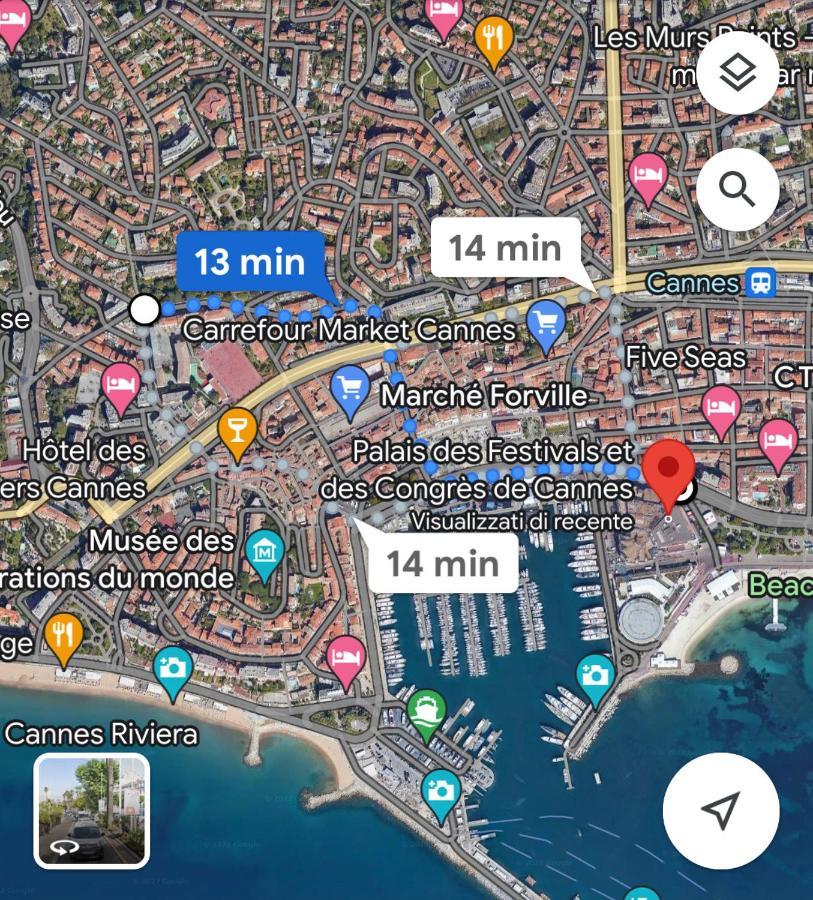Tap the green ferry terminal marker
Image resolution: width=813 pixels, height=900 pixels.
coord(427,711)
